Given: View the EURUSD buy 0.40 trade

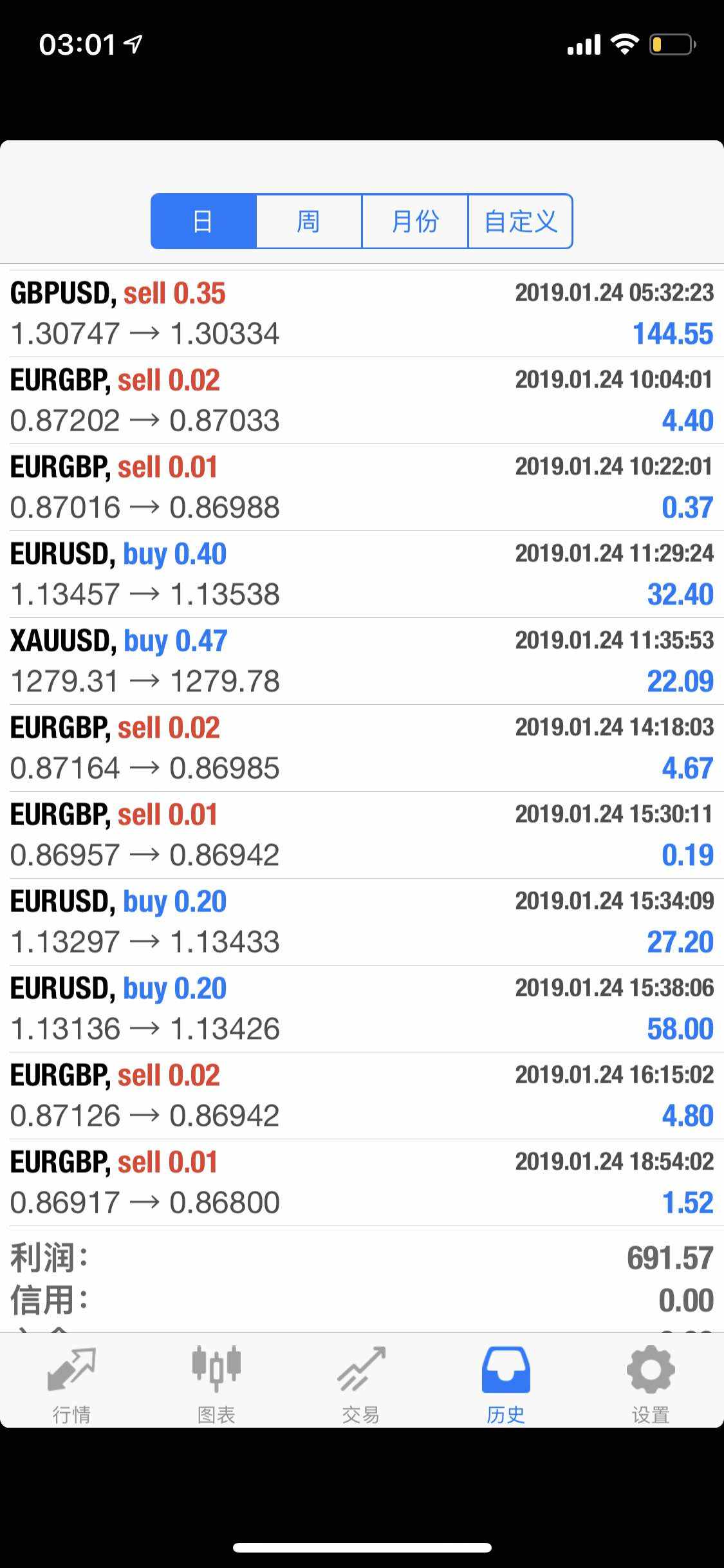Looking at the screenshot, I should (x=362, y=574).
